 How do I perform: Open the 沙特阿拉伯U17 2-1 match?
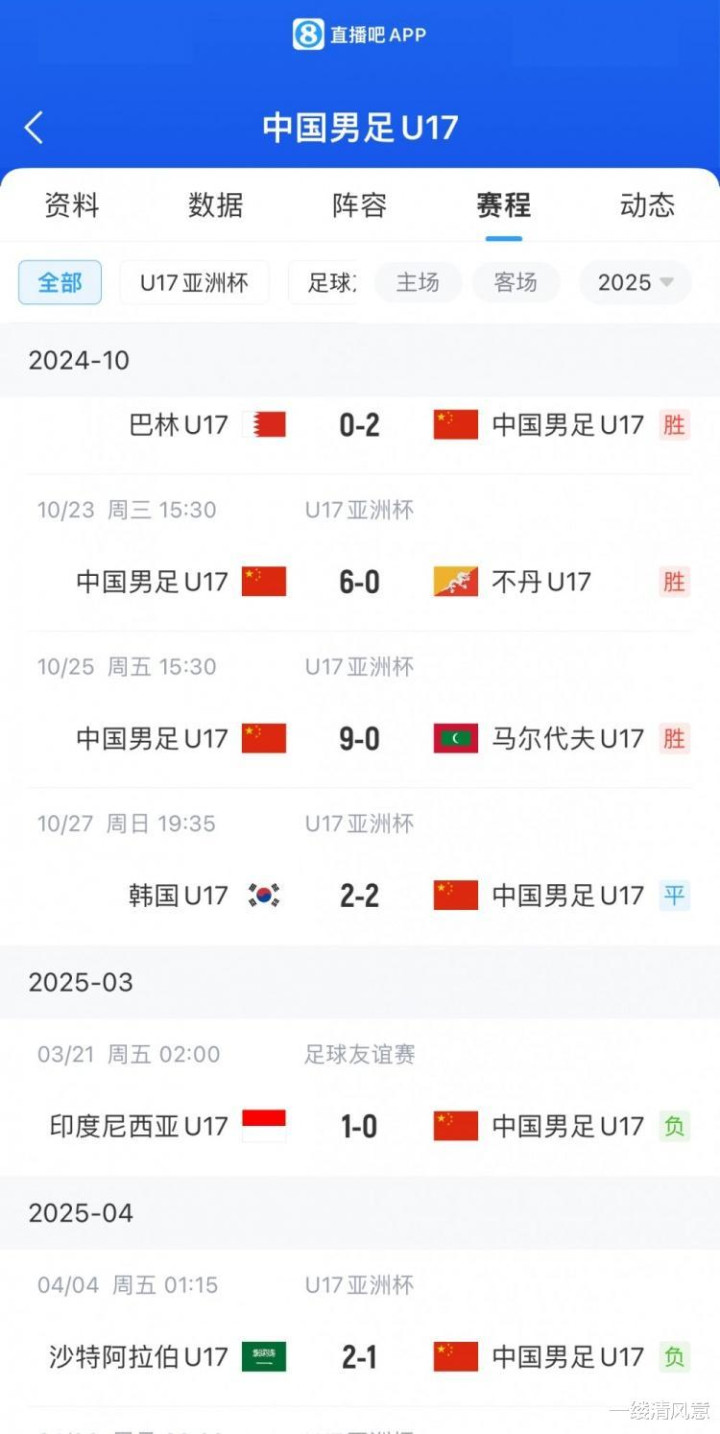360,1328
